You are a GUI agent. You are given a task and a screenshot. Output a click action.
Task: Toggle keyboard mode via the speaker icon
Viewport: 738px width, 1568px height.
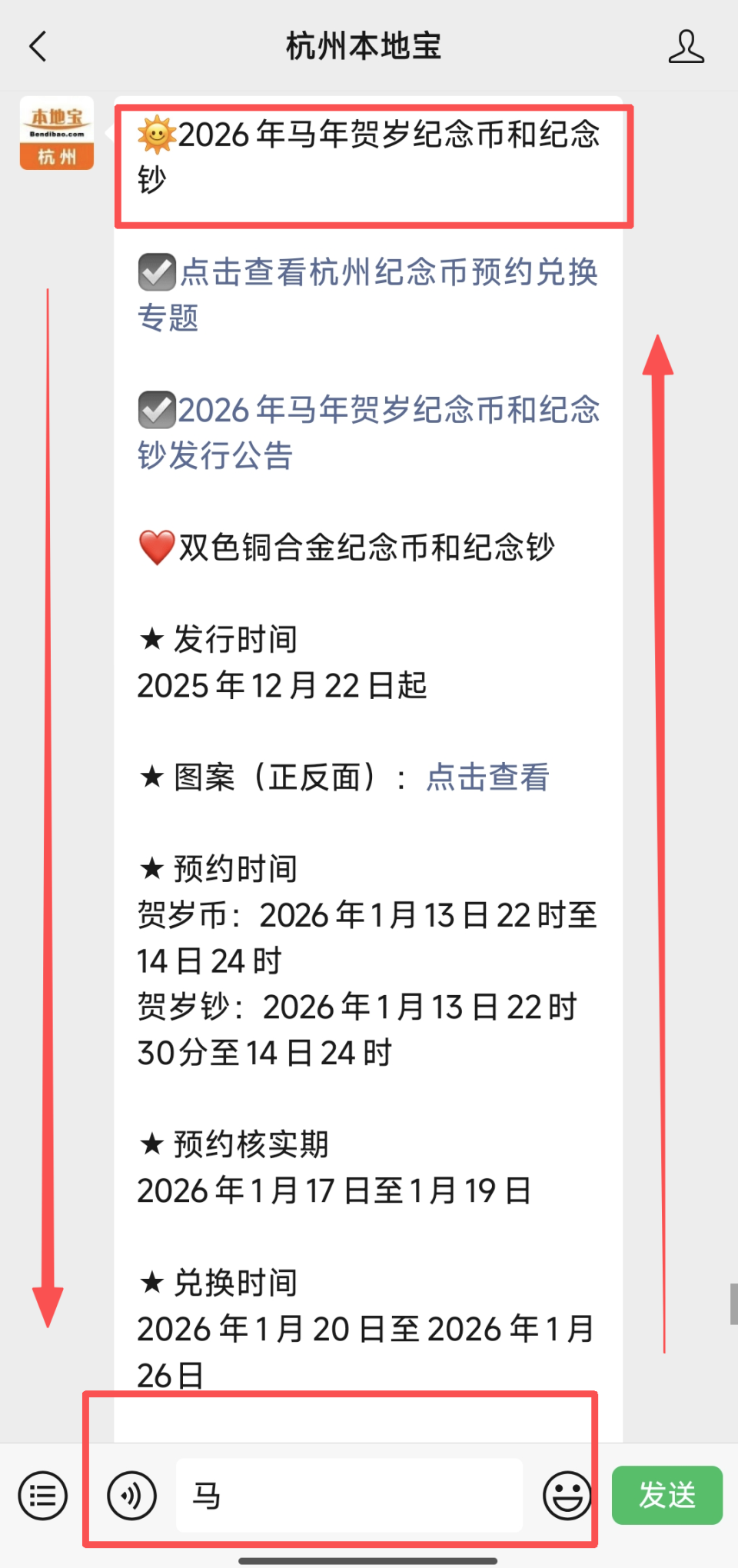131,1494
